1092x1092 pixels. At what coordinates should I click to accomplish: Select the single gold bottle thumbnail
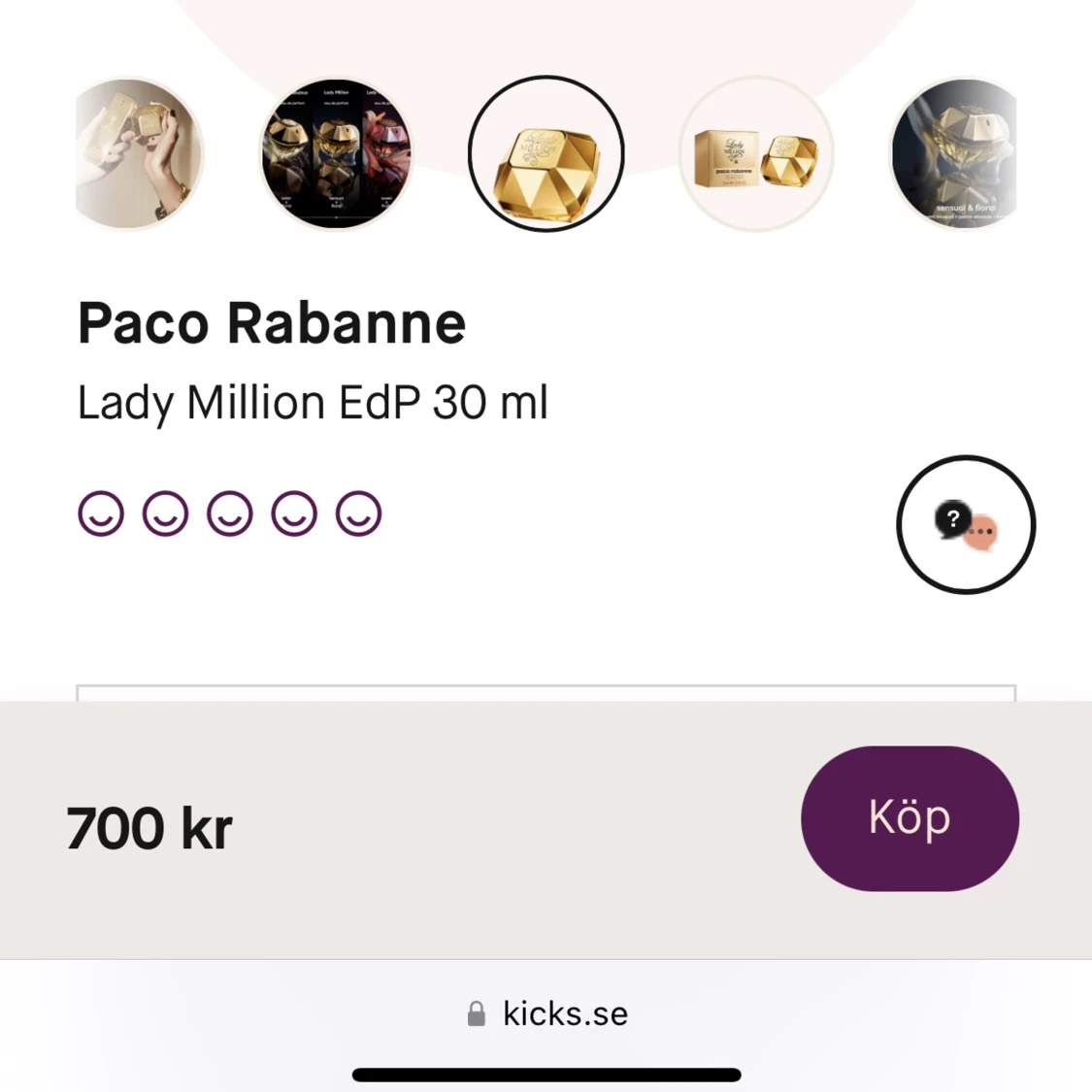point(546,154)
